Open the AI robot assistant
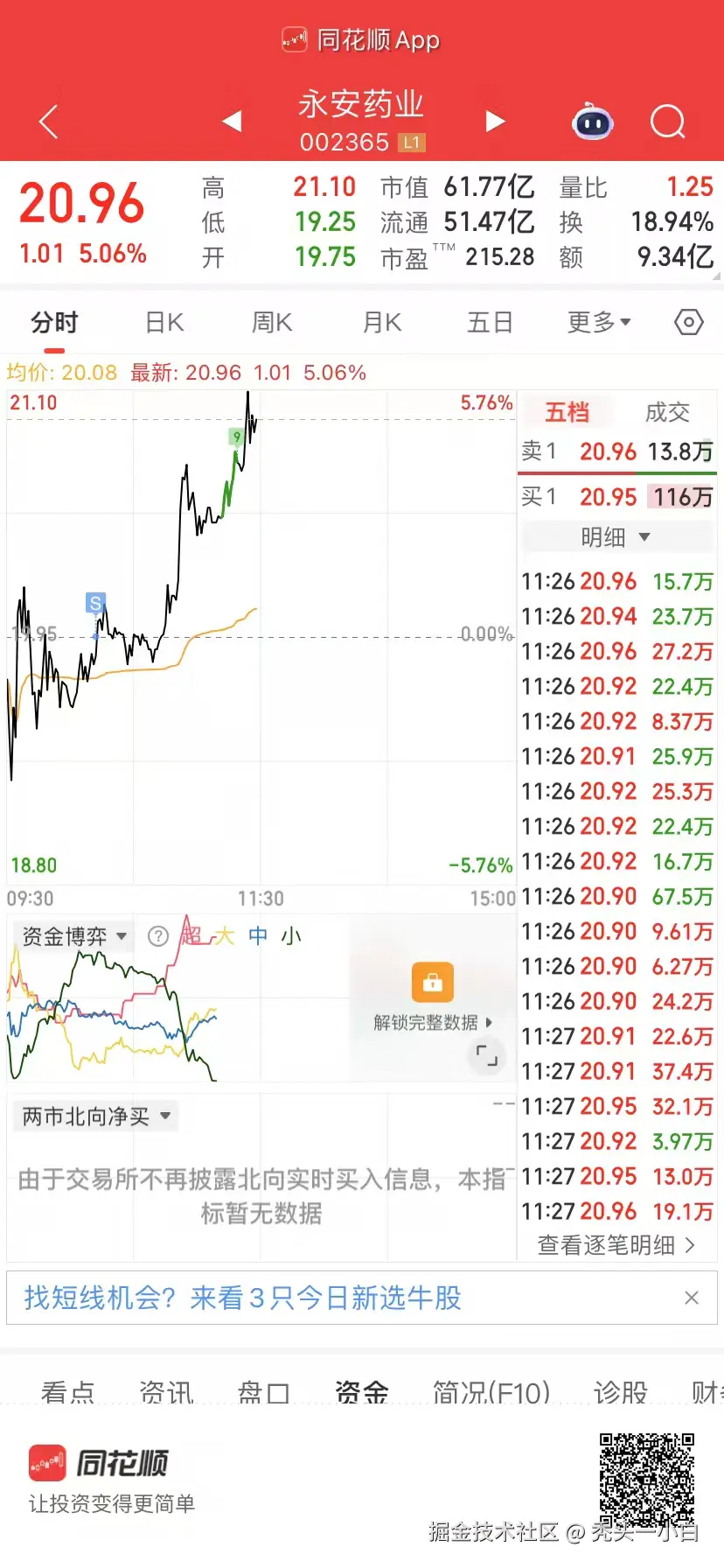 (592, 122)
